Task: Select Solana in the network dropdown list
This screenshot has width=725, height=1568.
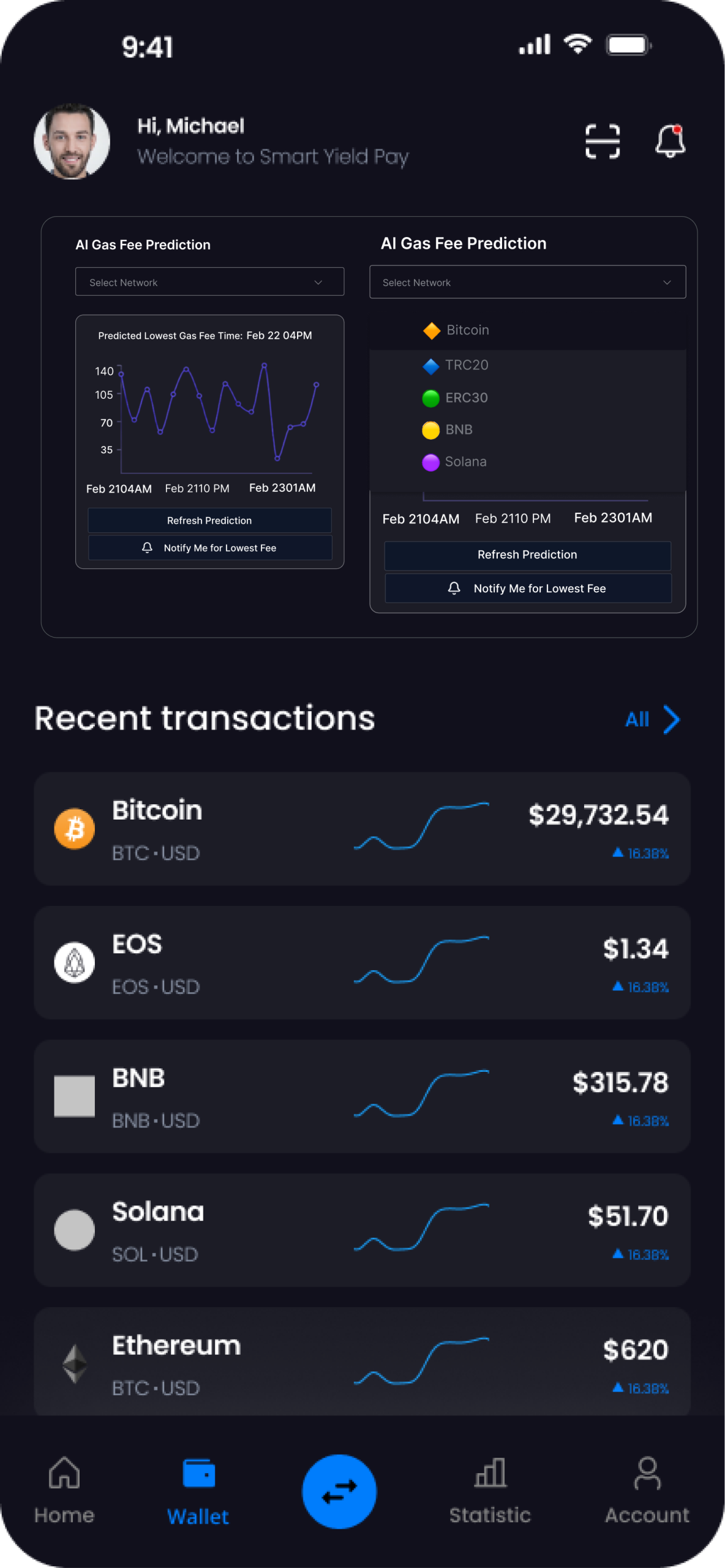Action: pos(465,462)
